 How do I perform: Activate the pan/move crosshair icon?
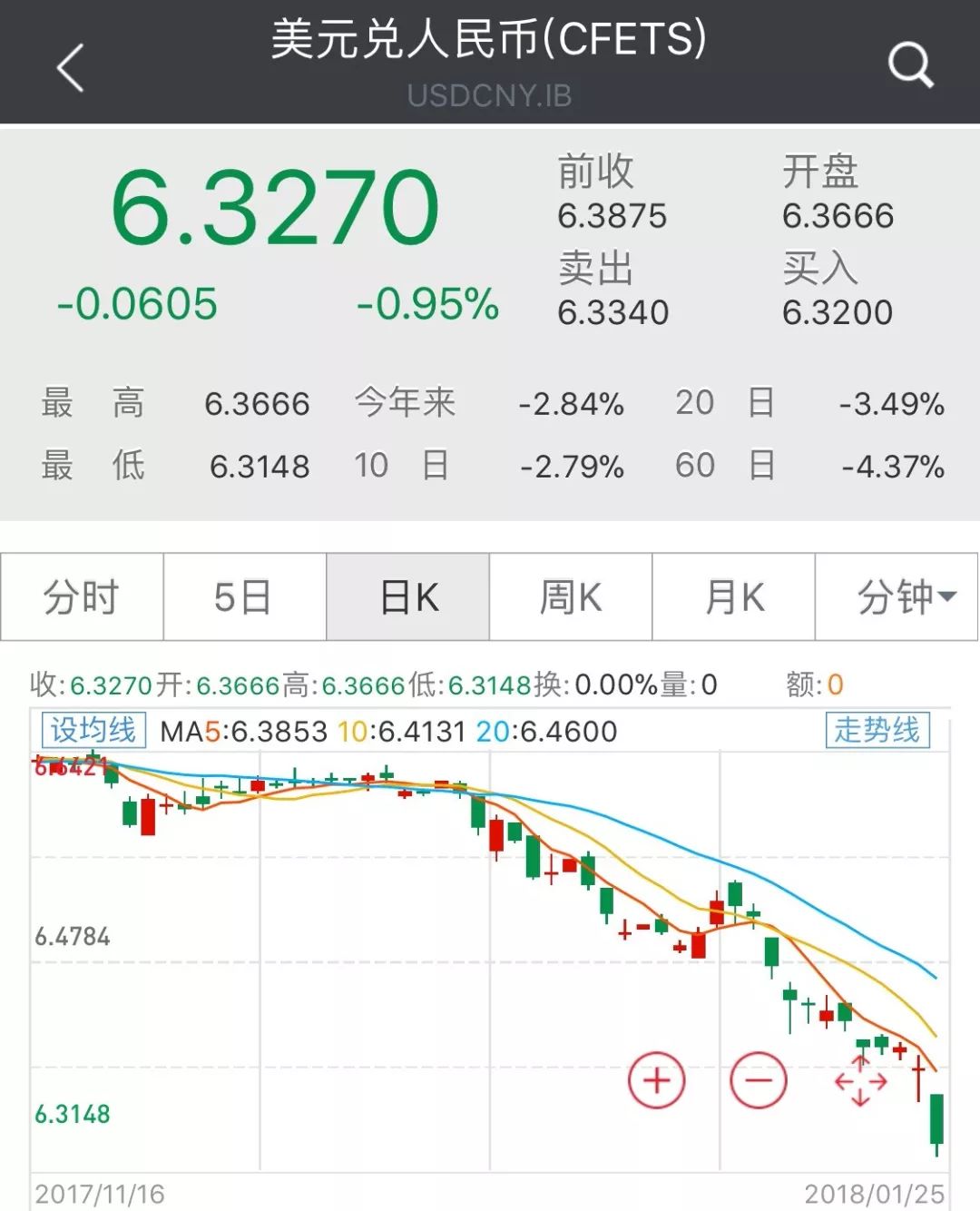coord(860,1078)
